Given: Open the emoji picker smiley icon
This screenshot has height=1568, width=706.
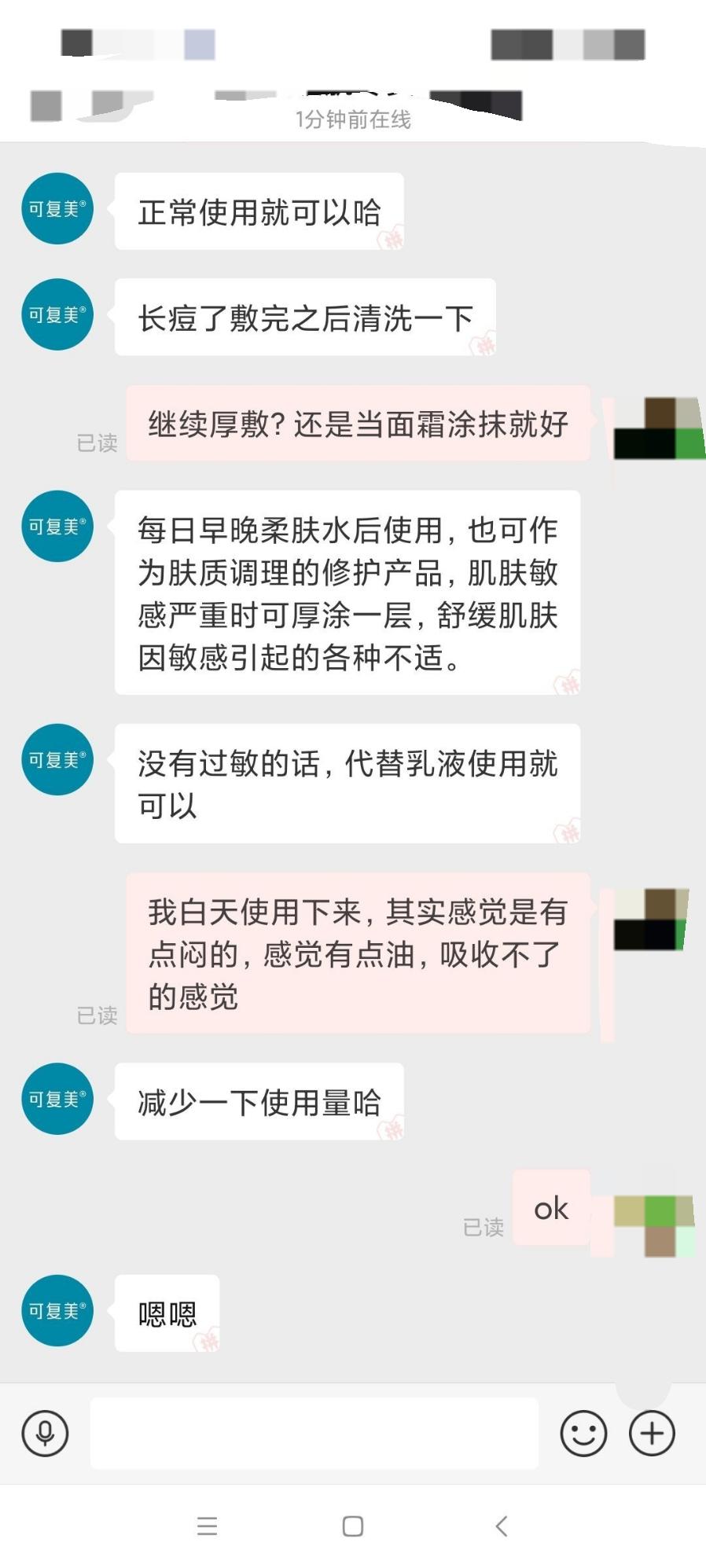Looking at the screenshot, I should (583, 1433).
